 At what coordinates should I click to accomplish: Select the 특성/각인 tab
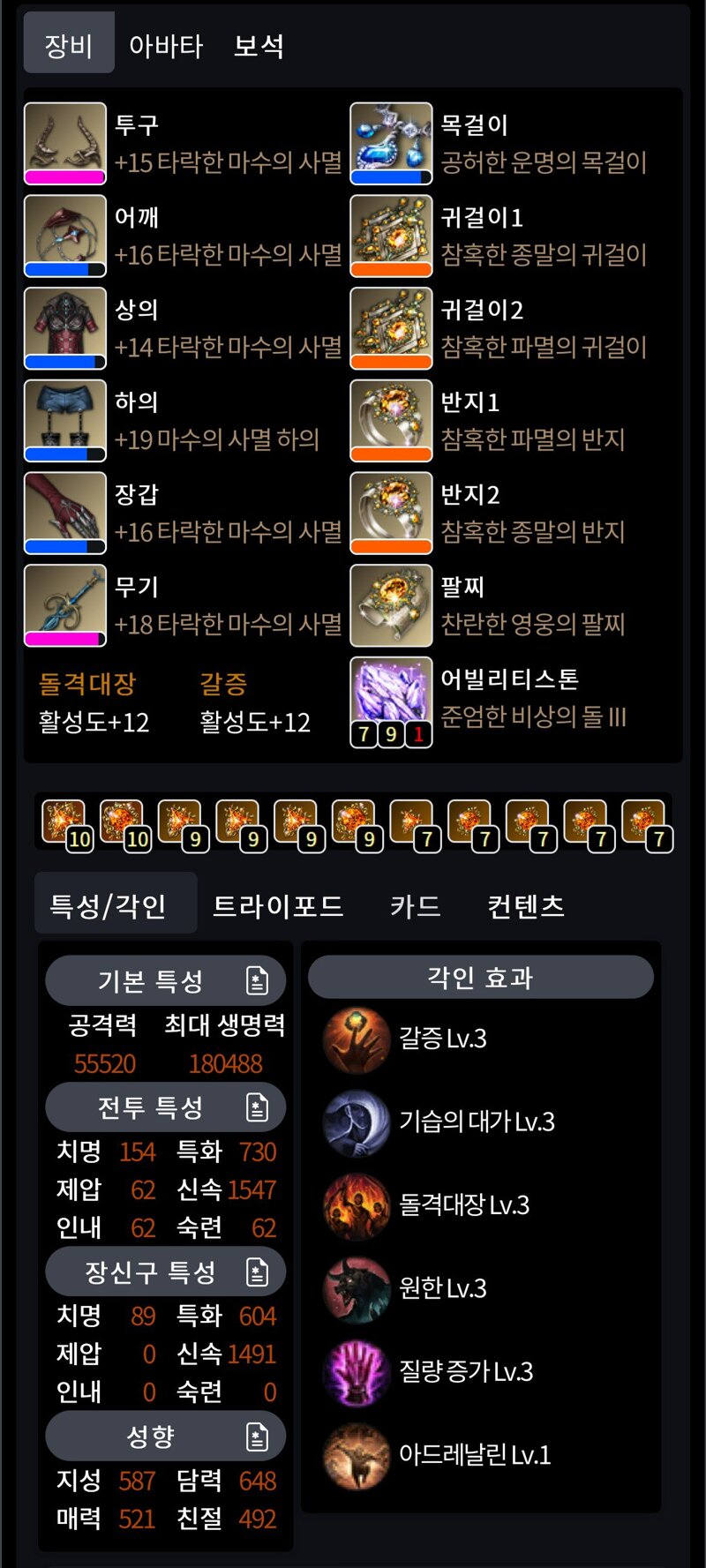(x=109, y=905)
